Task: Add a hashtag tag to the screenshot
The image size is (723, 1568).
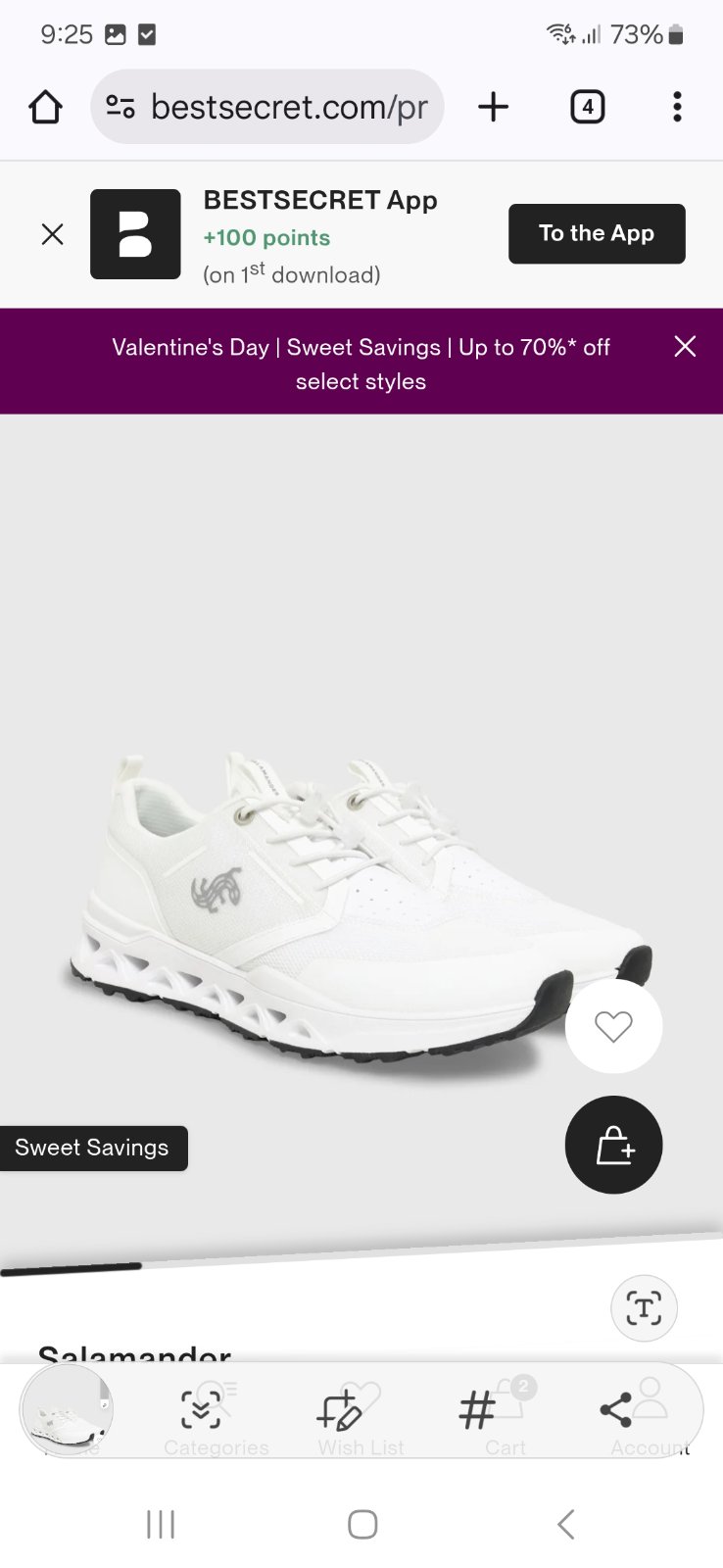Action: click(x=477, y=1410)
